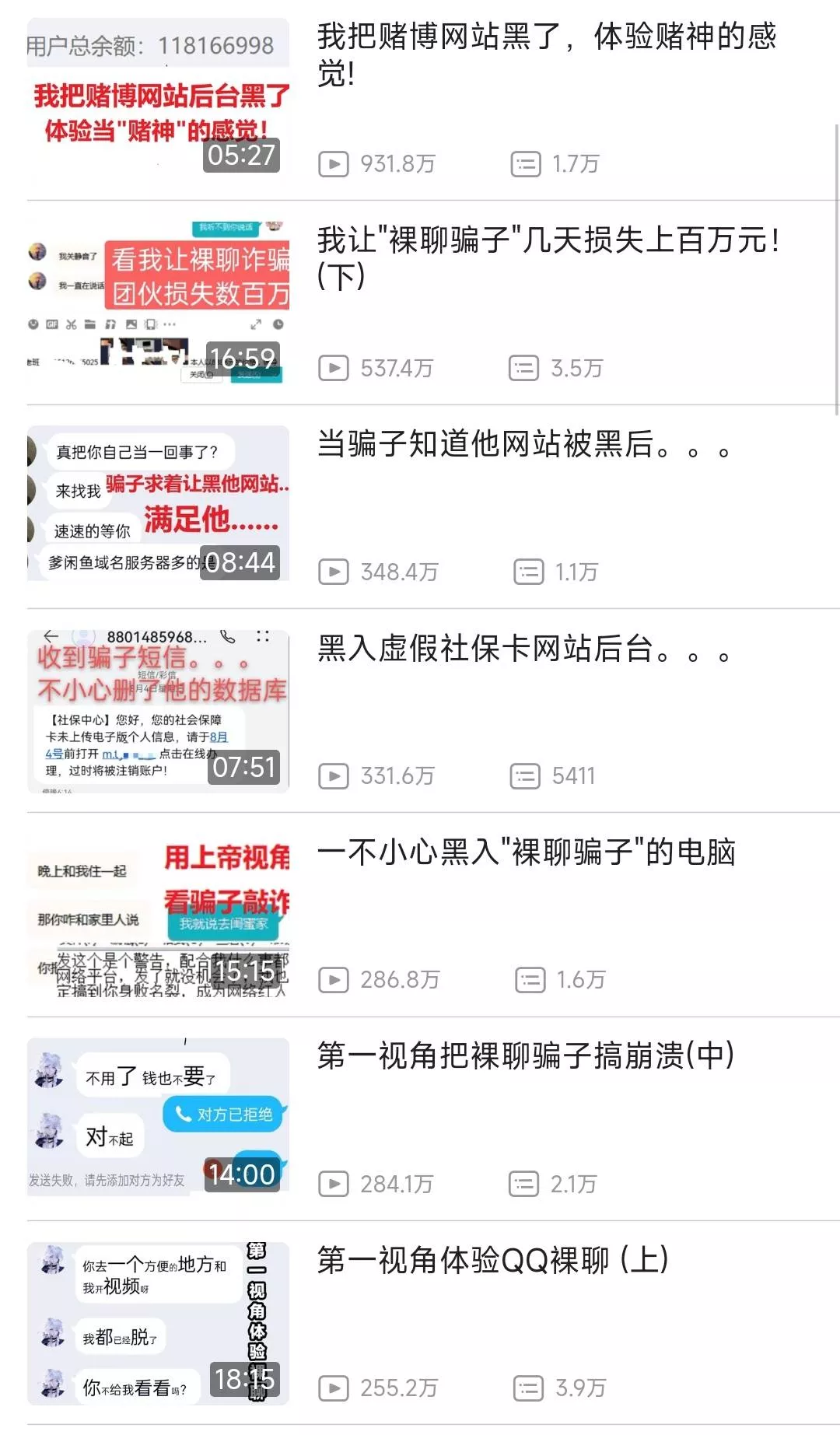This screenshot has height=1435, width=840.
Task: Click the danmaku icon showing 1.7万
Action: [529, 163]
